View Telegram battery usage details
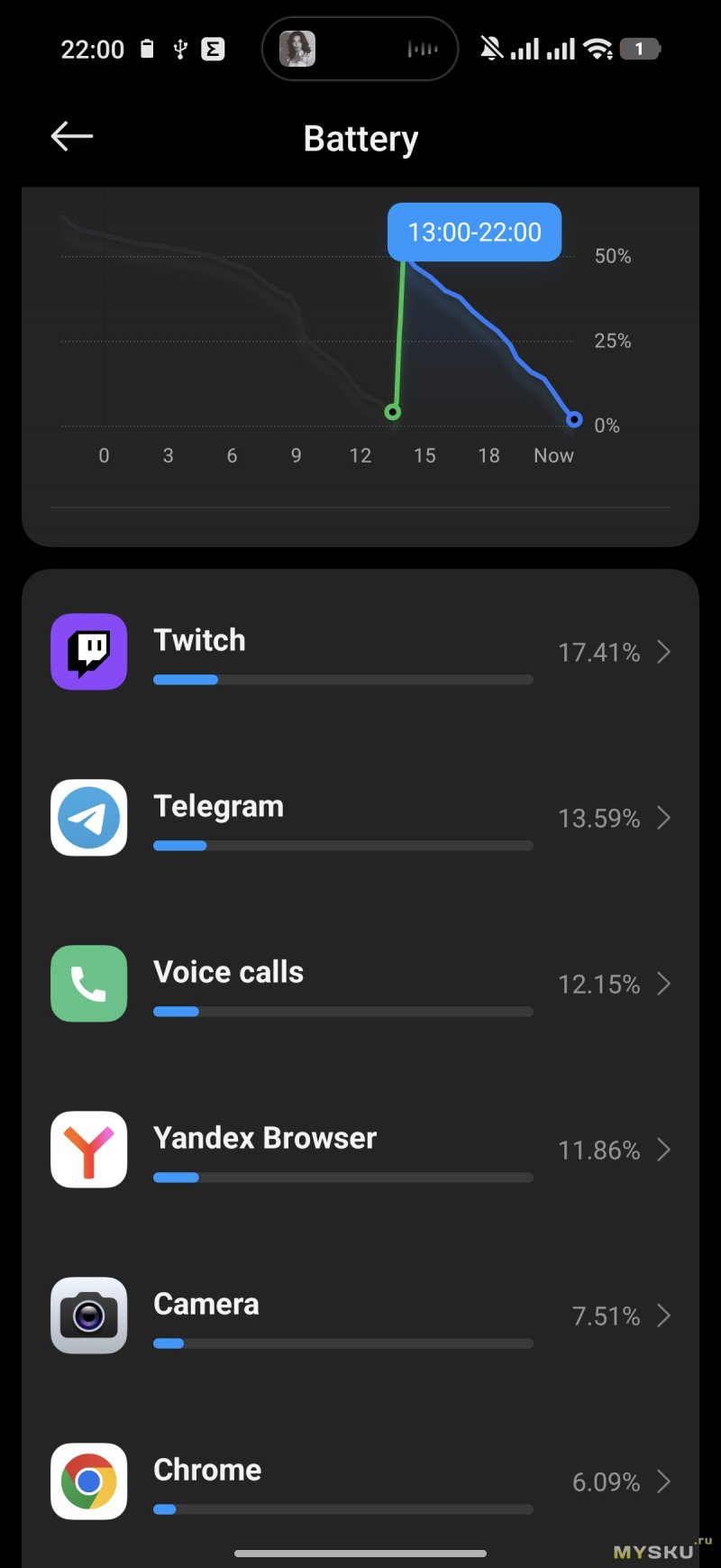This screenshot has height=1568, width=721. (360, 818)
